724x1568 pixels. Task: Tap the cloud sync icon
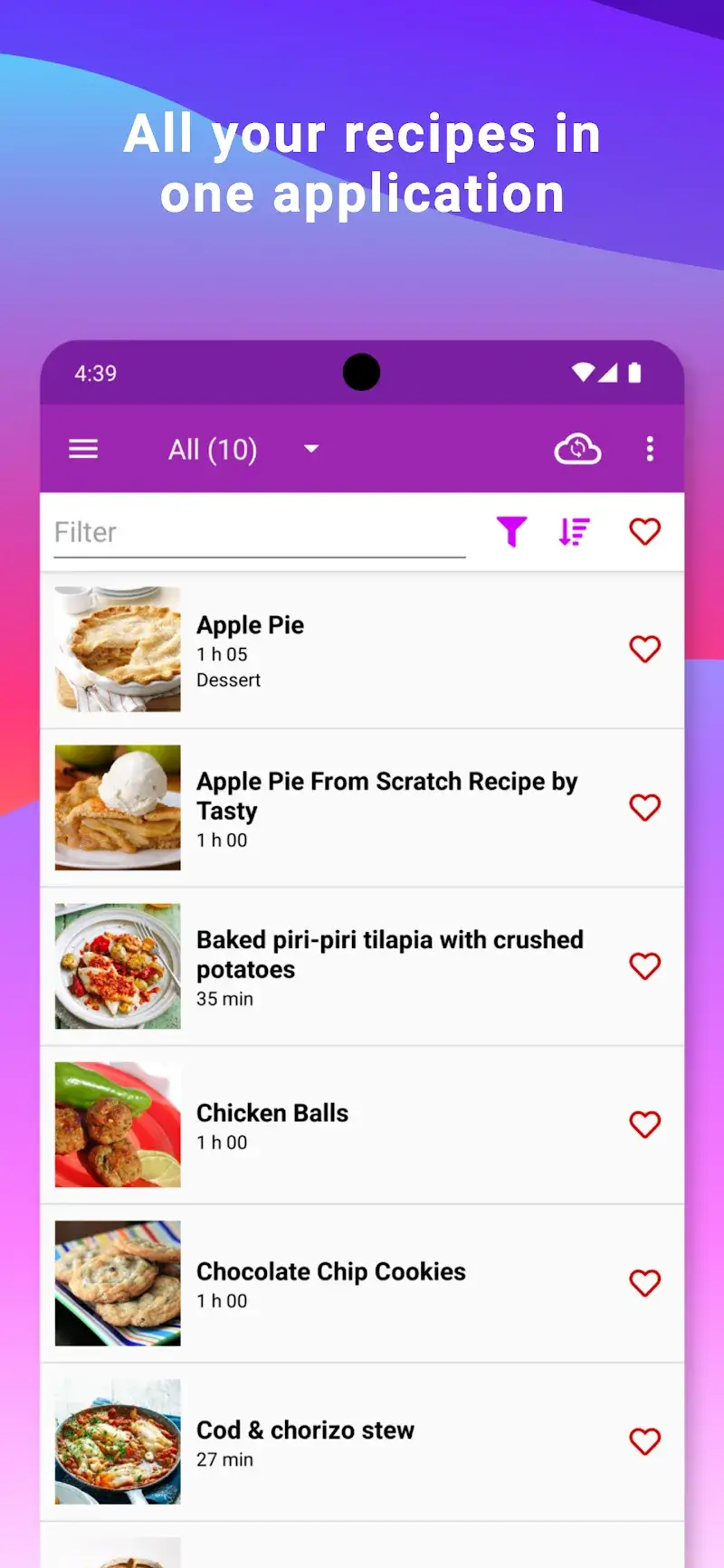[x=578, y=449]
